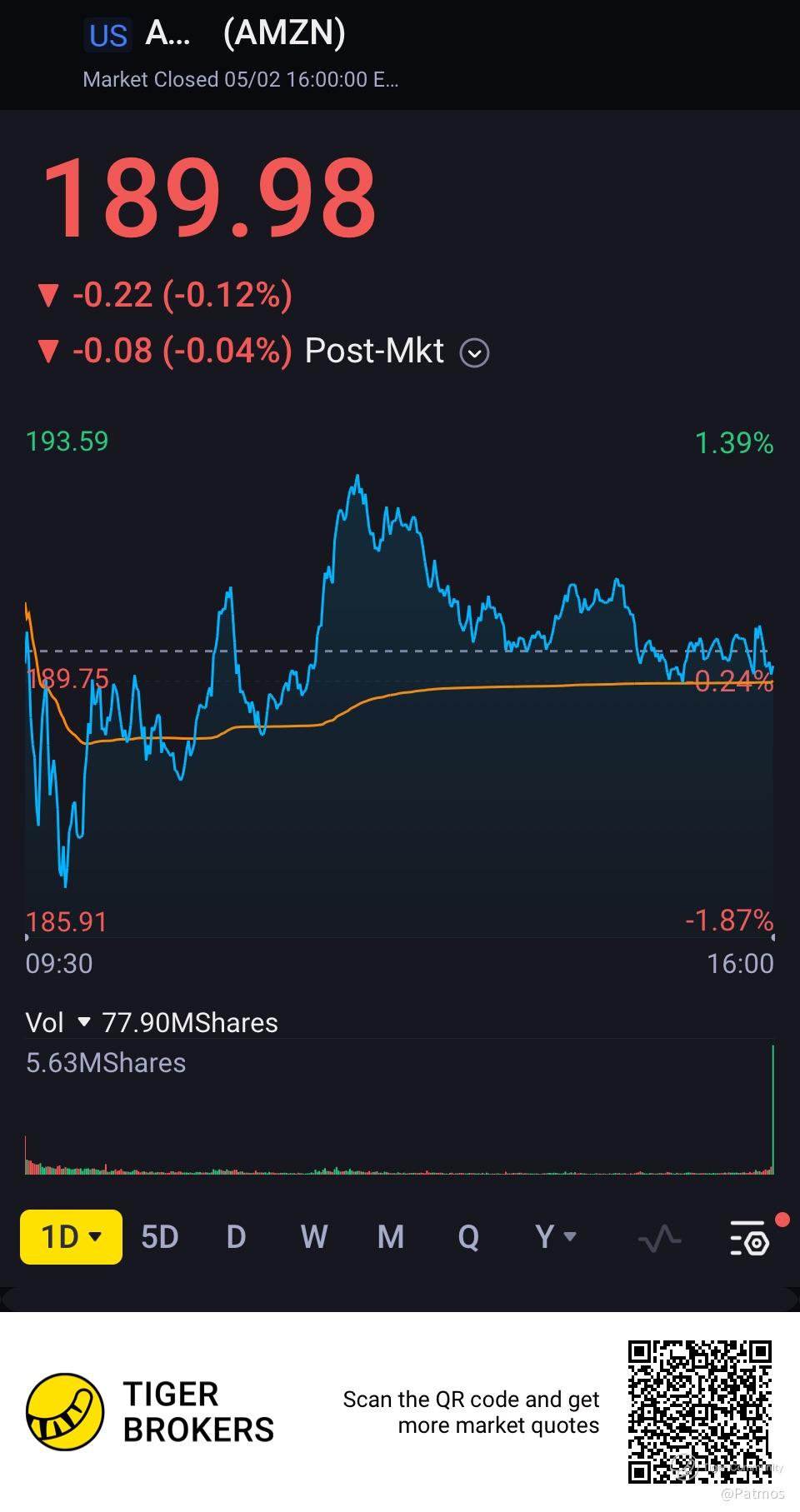View the monthly M chart
The width and height of the screenshot is (800, 1512).
tap(391, 1237)
